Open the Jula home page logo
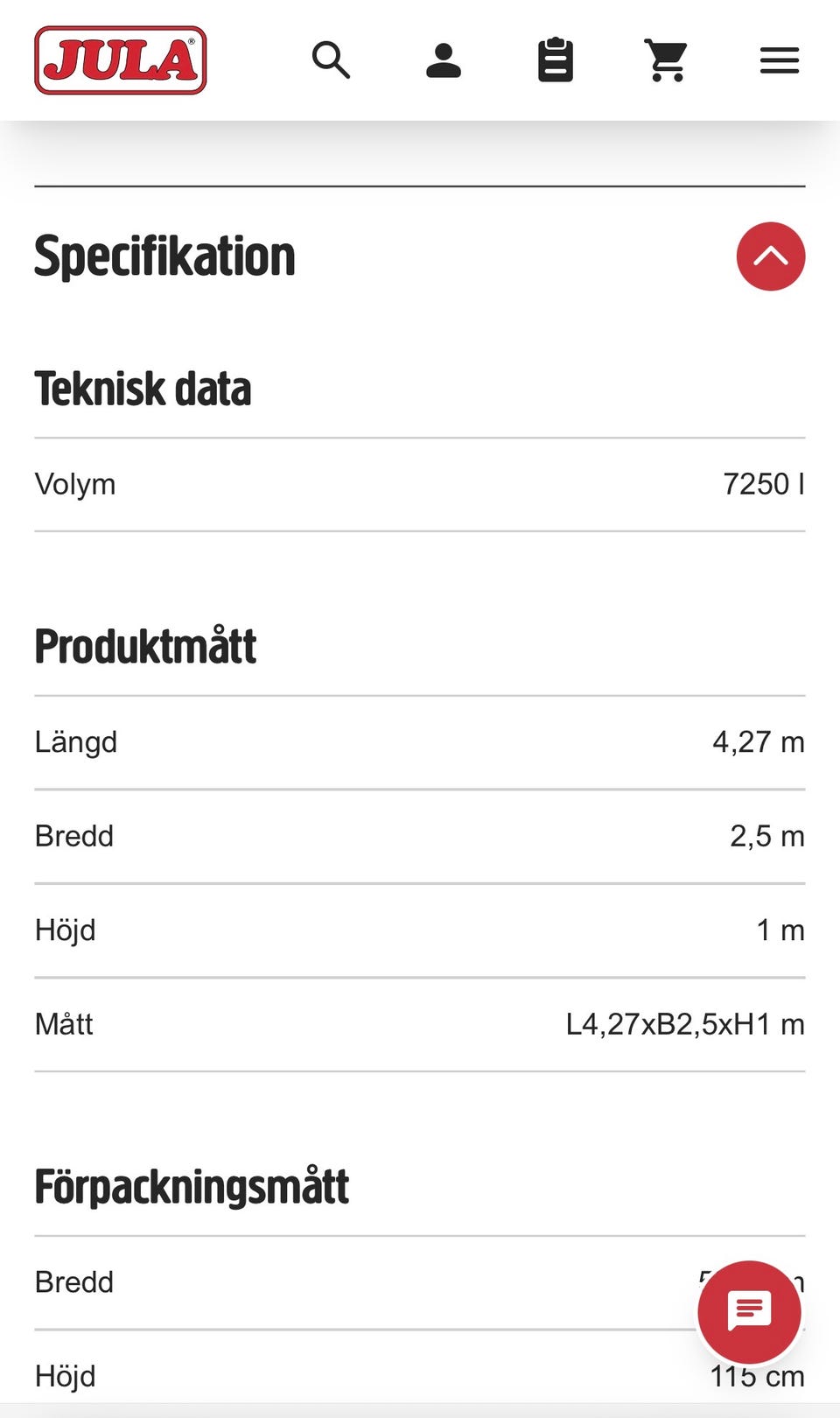Viewport: 840px width, 1418px height. coord(121,60)
